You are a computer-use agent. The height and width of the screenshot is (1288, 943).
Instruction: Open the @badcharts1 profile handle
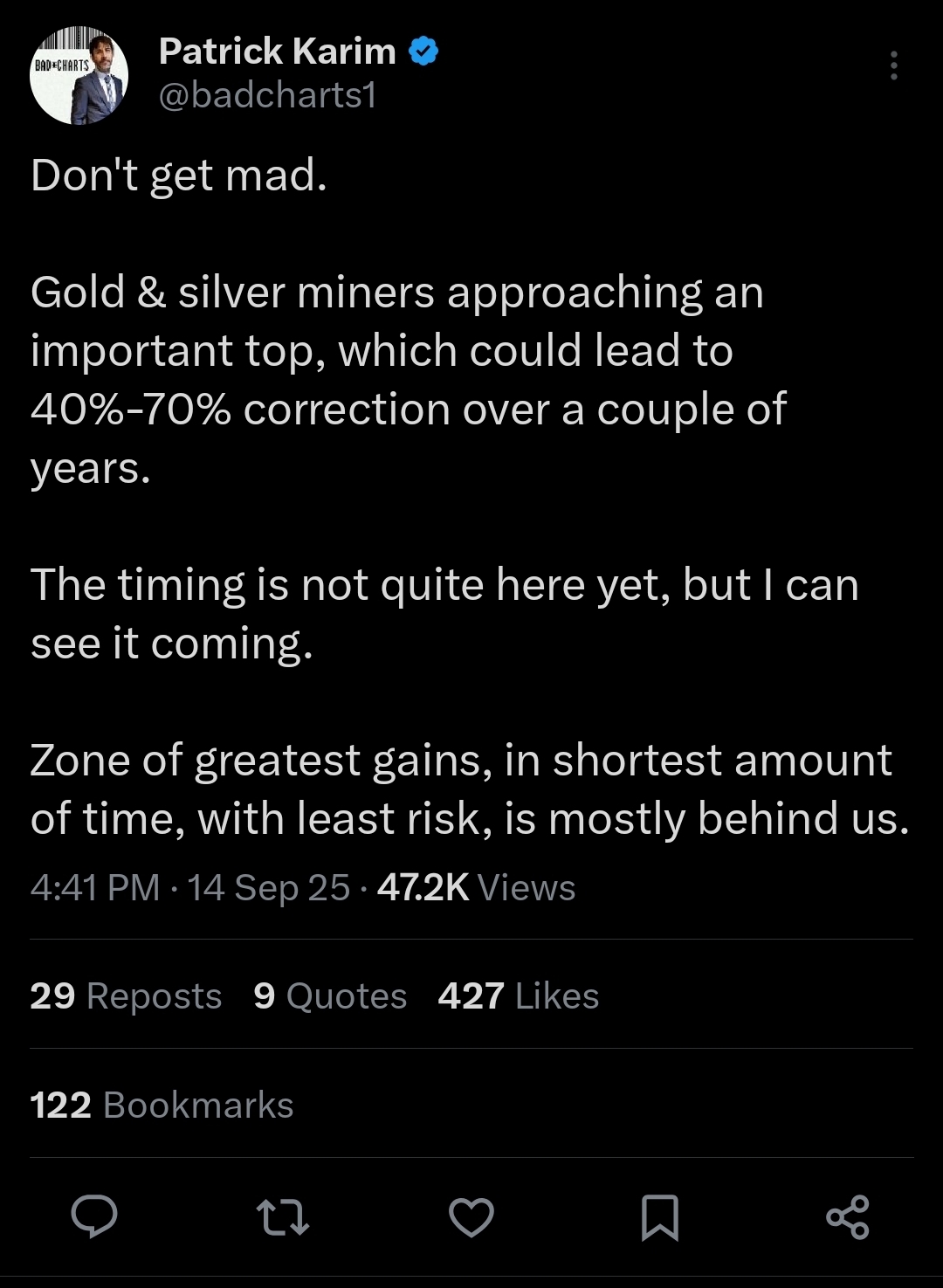pos(267,95)
